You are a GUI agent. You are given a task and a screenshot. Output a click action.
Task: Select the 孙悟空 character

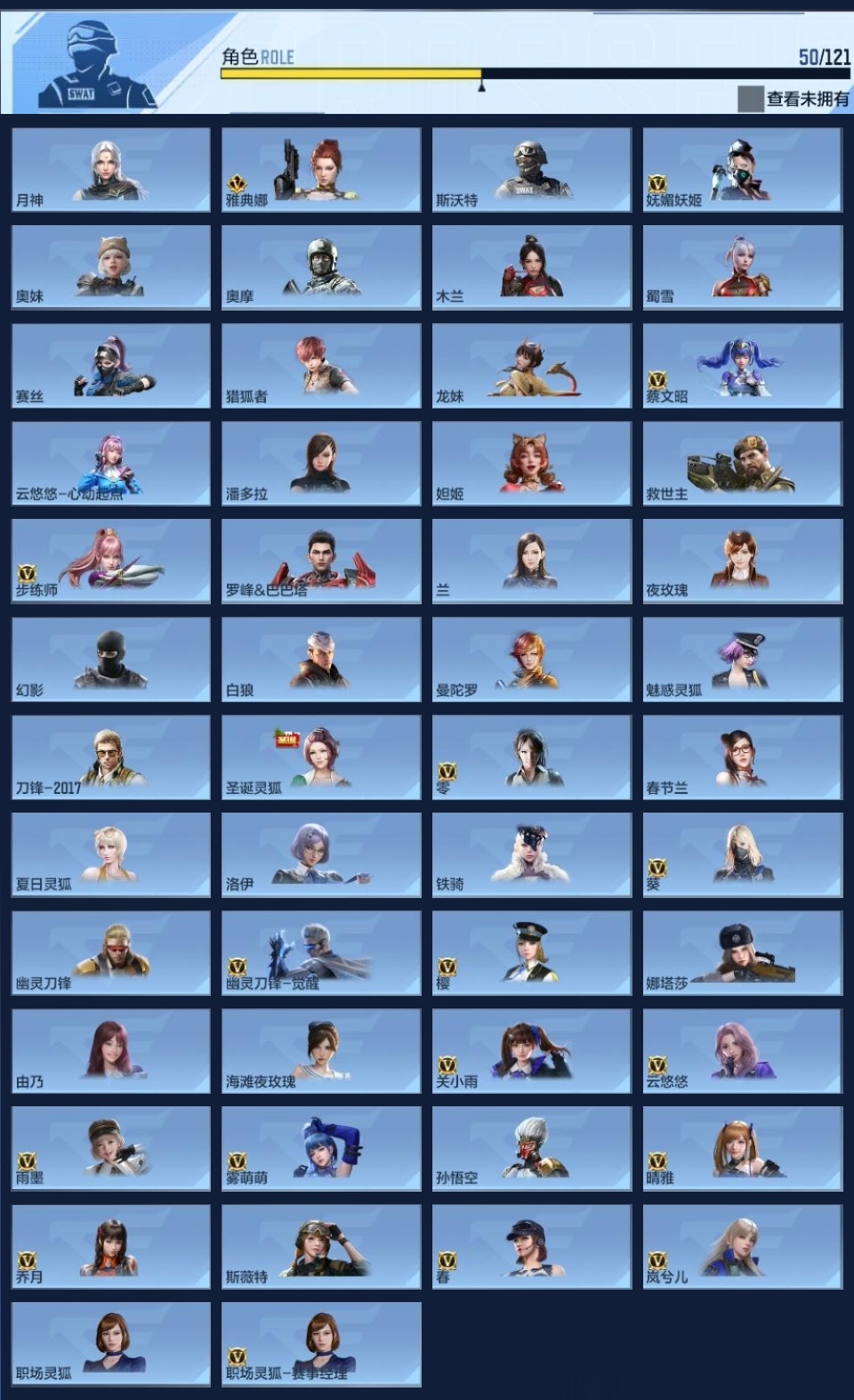tap(532, 1148)
